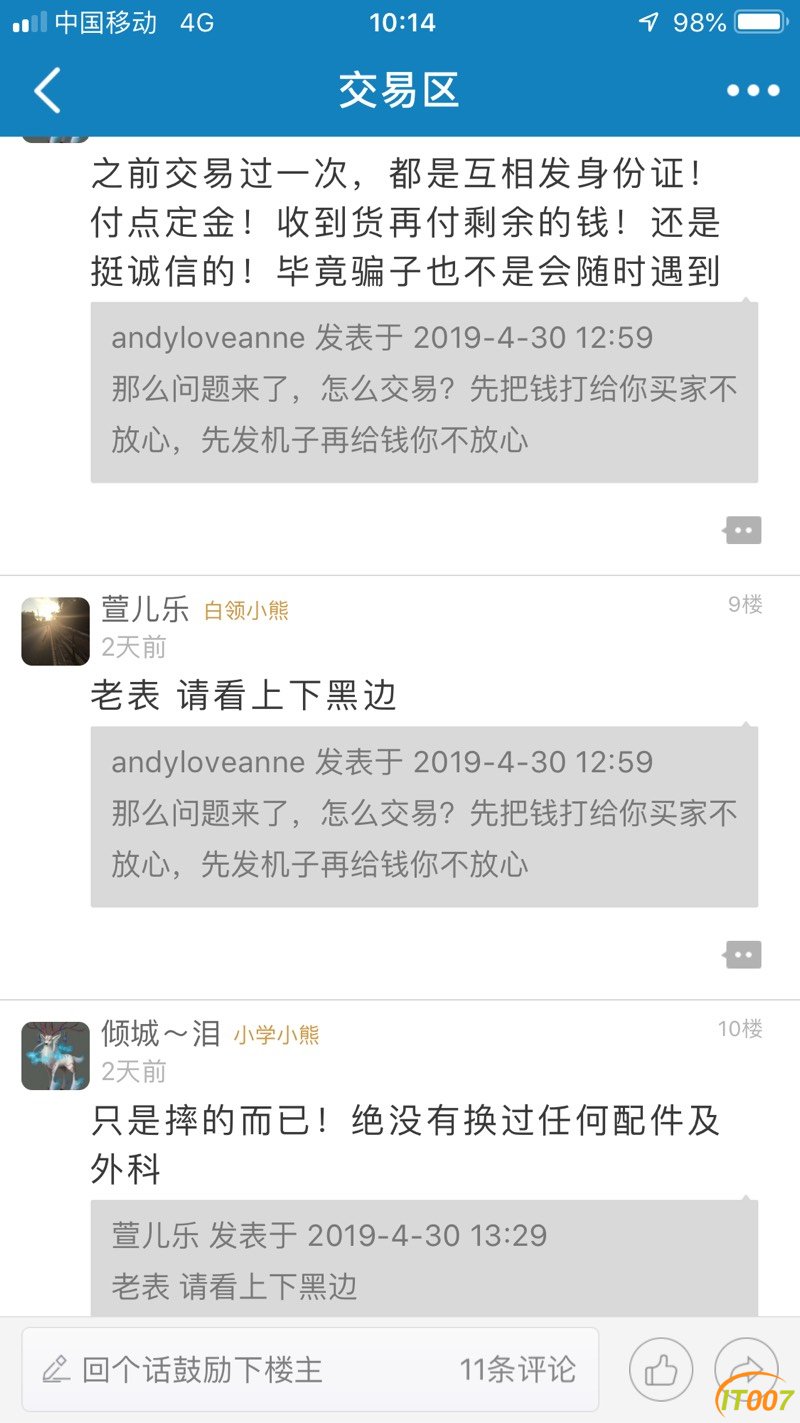Open the three-dot overflow menu
800x1423 pixels.
coord(752,91)
